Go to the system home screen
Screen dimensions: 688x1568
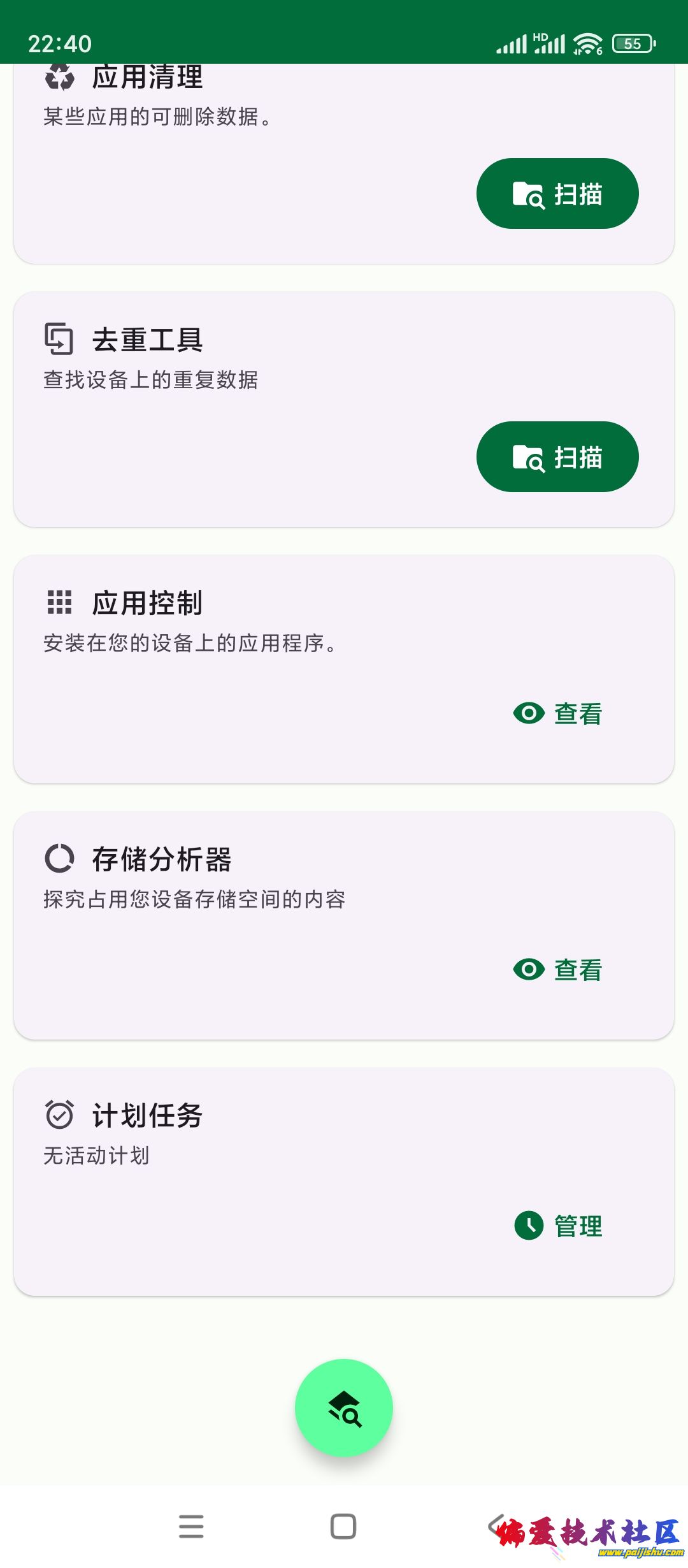343,1527
